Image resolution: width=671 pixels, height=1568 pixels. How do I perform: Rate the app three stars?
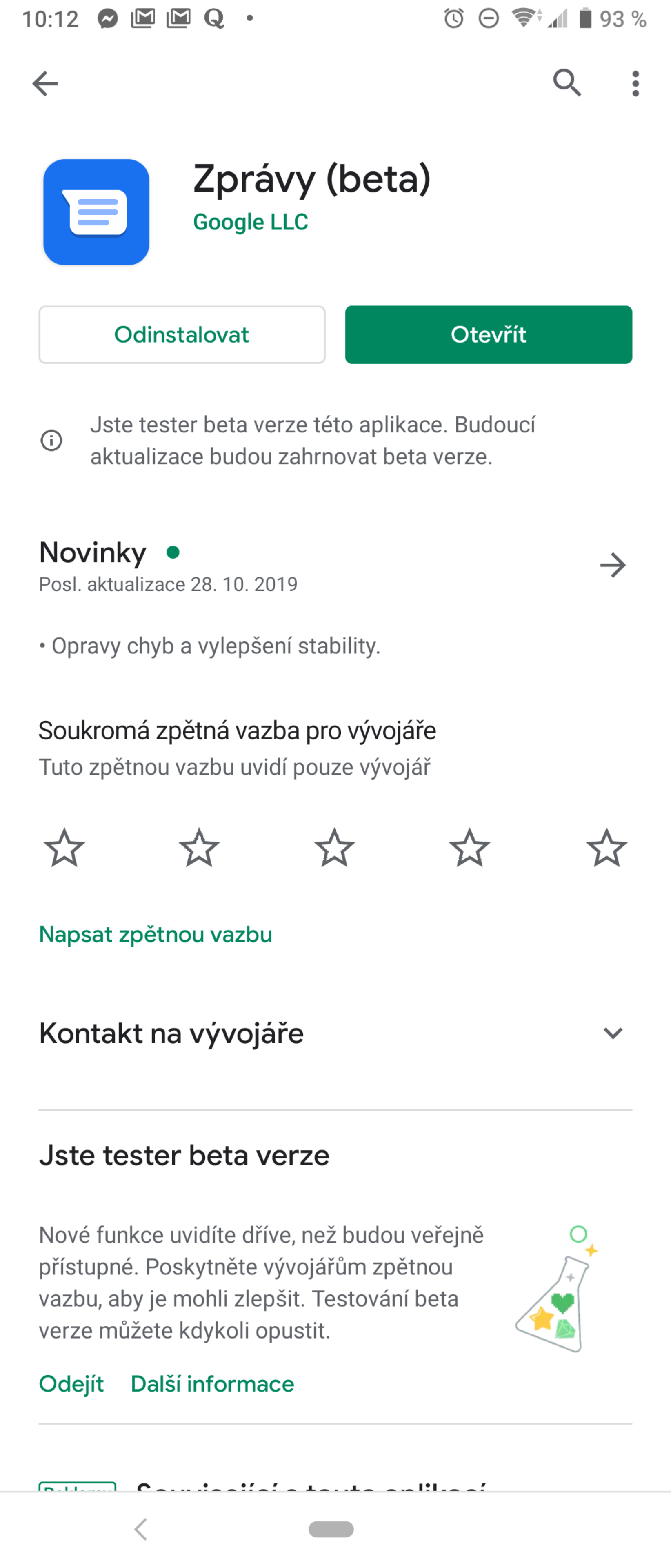tap(335, 847)
